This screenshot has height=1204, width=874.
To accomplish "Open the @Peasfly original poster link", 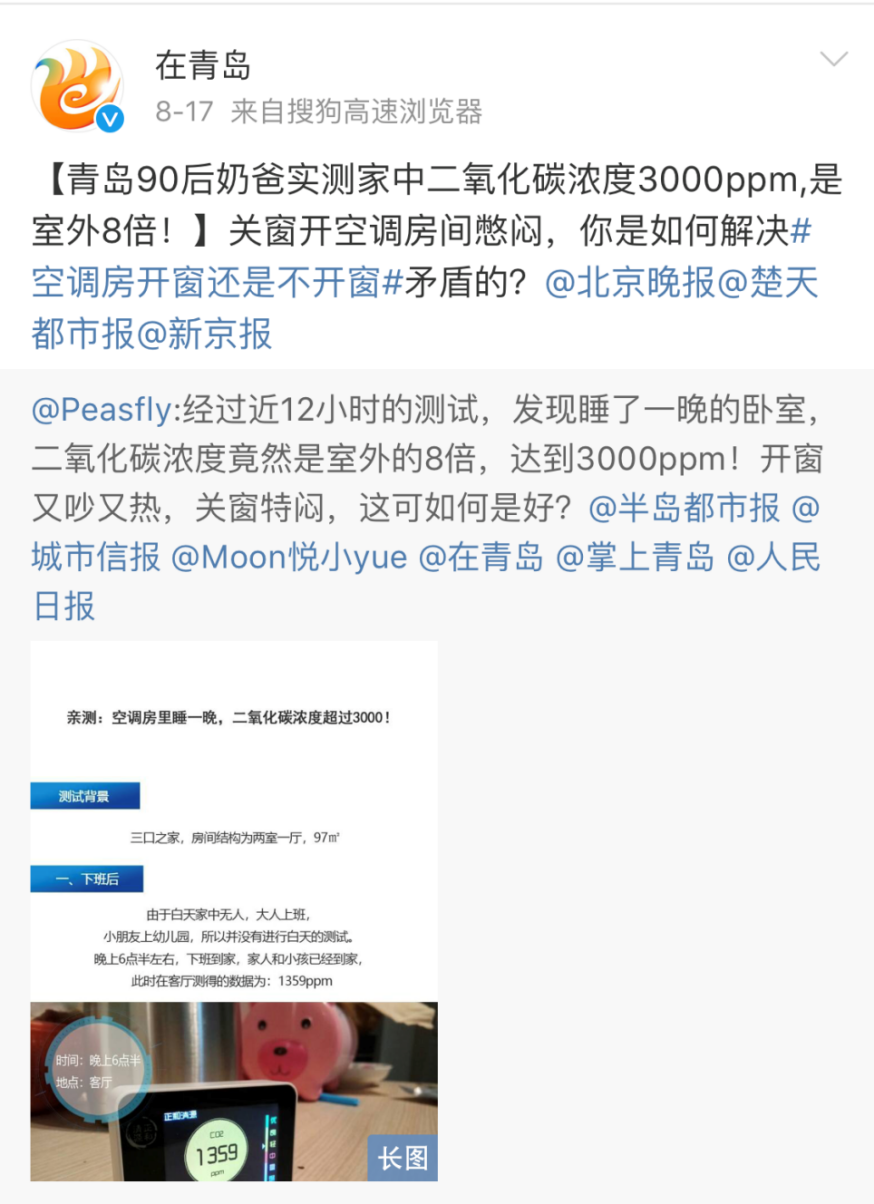I will tap(103, 408).
